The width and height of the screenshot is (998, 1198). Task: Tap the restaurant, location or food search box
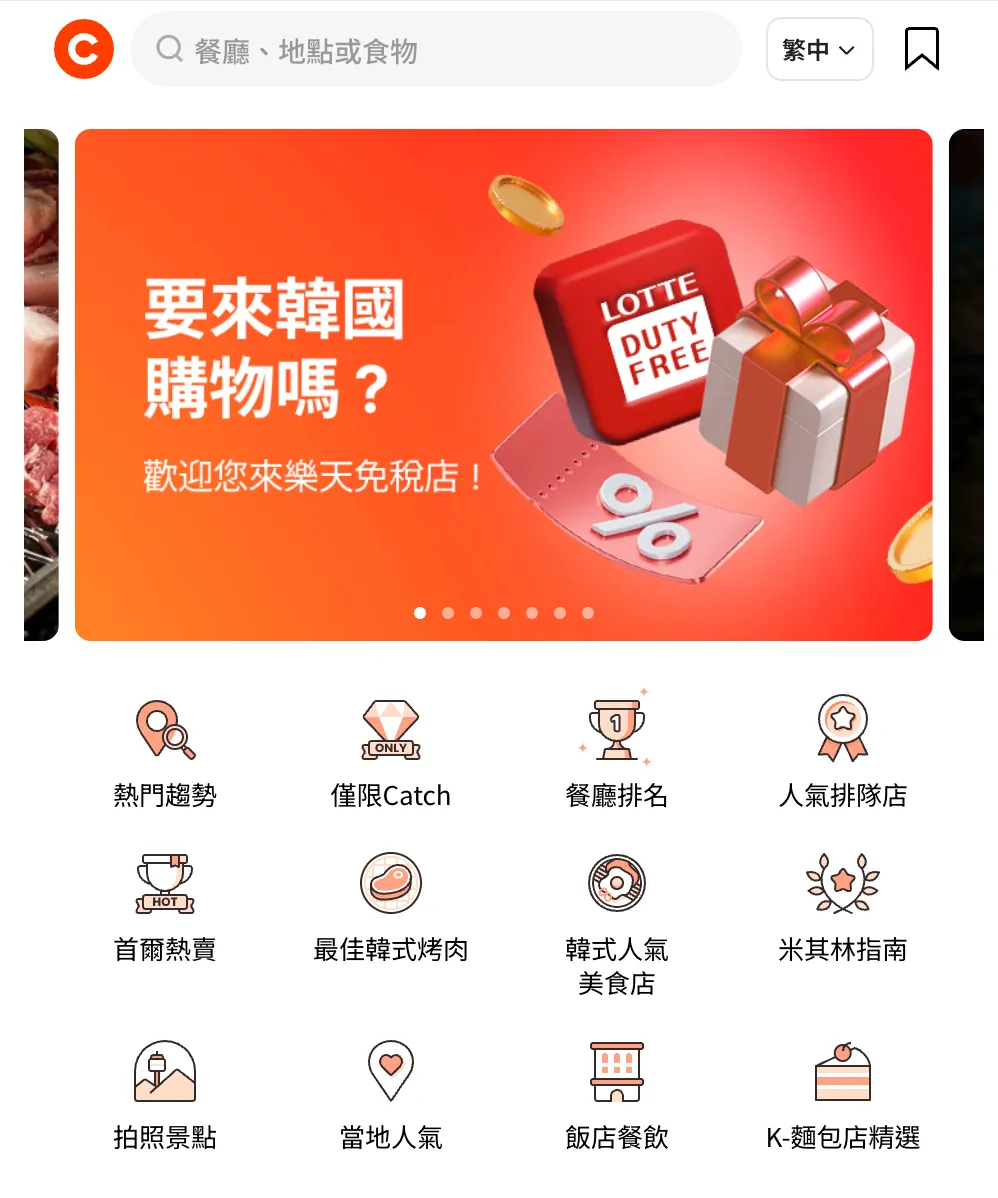pos(436,50)
